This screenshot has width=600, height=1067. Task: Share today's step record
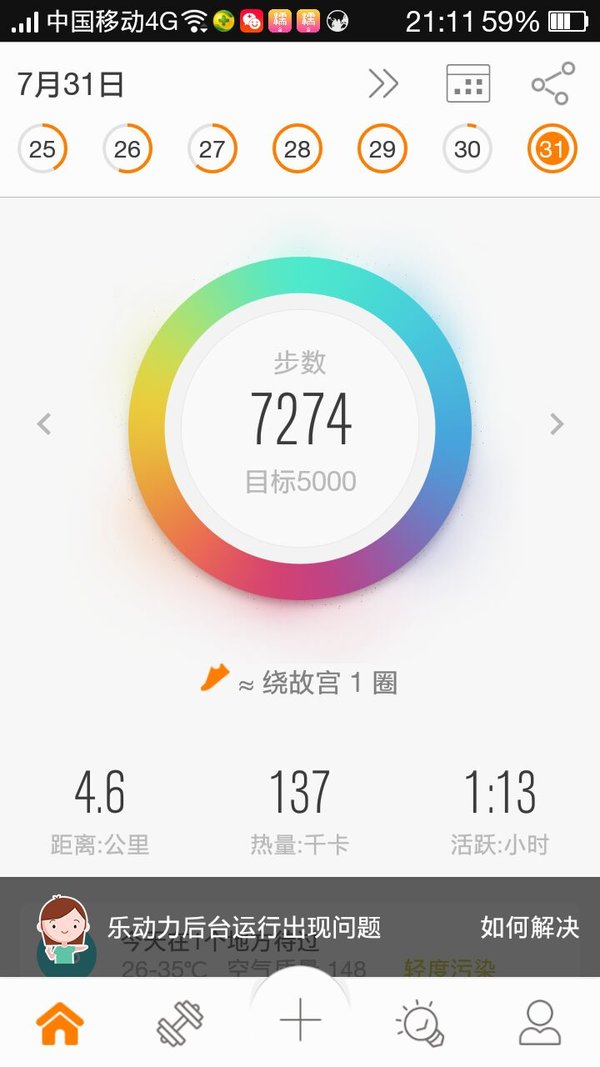[552, 84]
